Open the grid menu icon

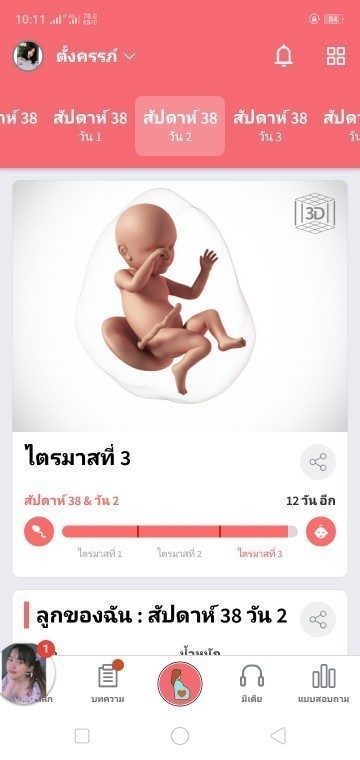[x=336, y=56]
